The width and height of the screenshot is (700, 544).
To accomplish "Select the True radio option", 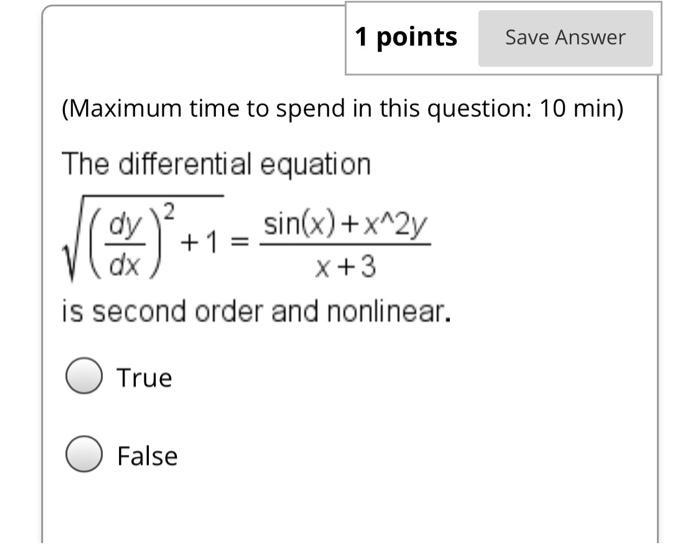I will [84, 378].
